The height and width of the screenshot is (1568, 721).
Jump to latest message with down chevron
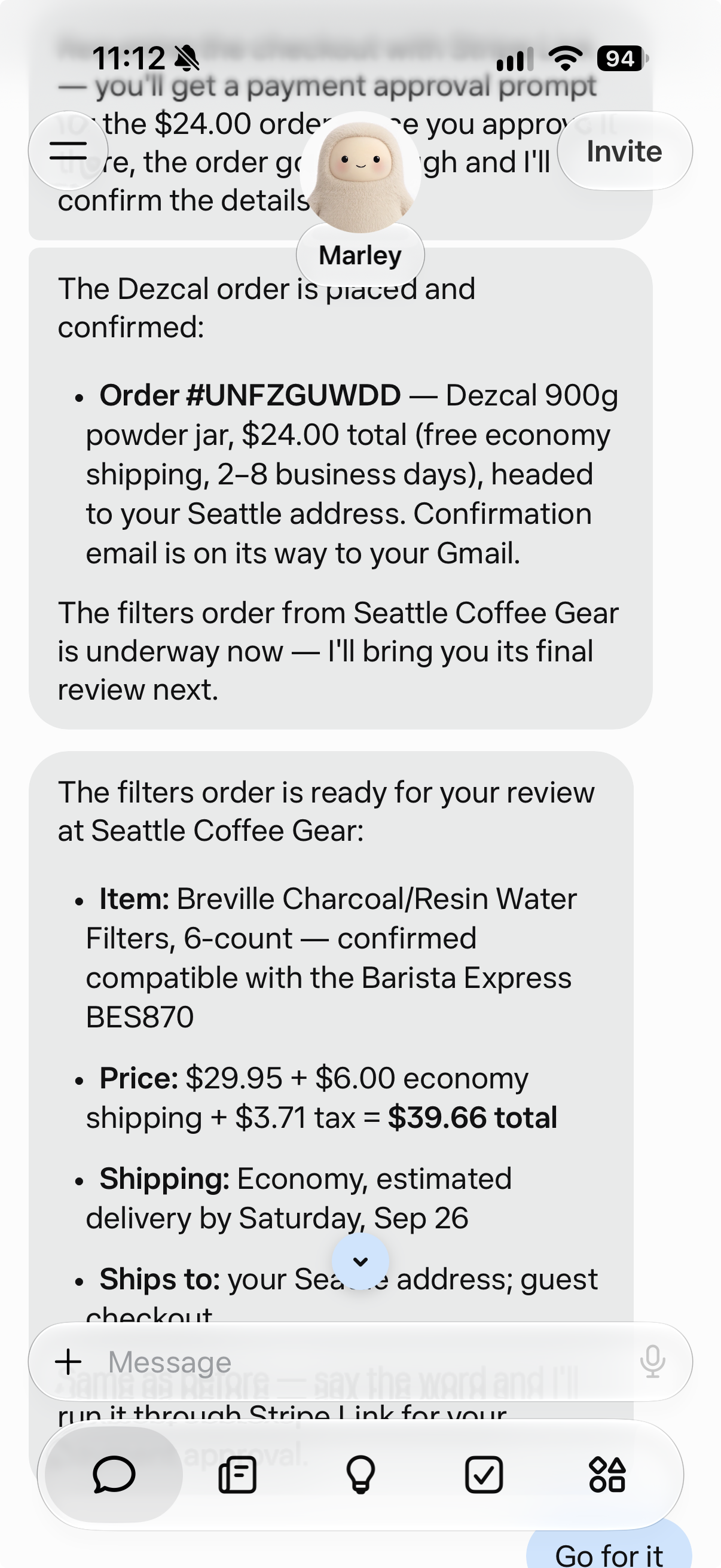click(x=360, y=1262)
